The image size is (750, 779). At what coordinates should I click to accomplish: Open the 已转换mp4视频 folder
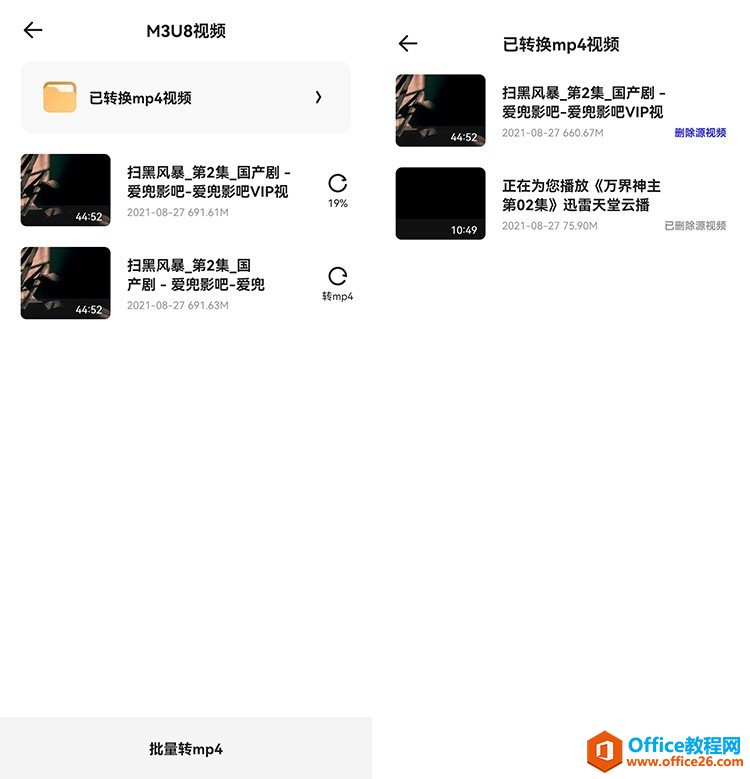click(186, 97)
